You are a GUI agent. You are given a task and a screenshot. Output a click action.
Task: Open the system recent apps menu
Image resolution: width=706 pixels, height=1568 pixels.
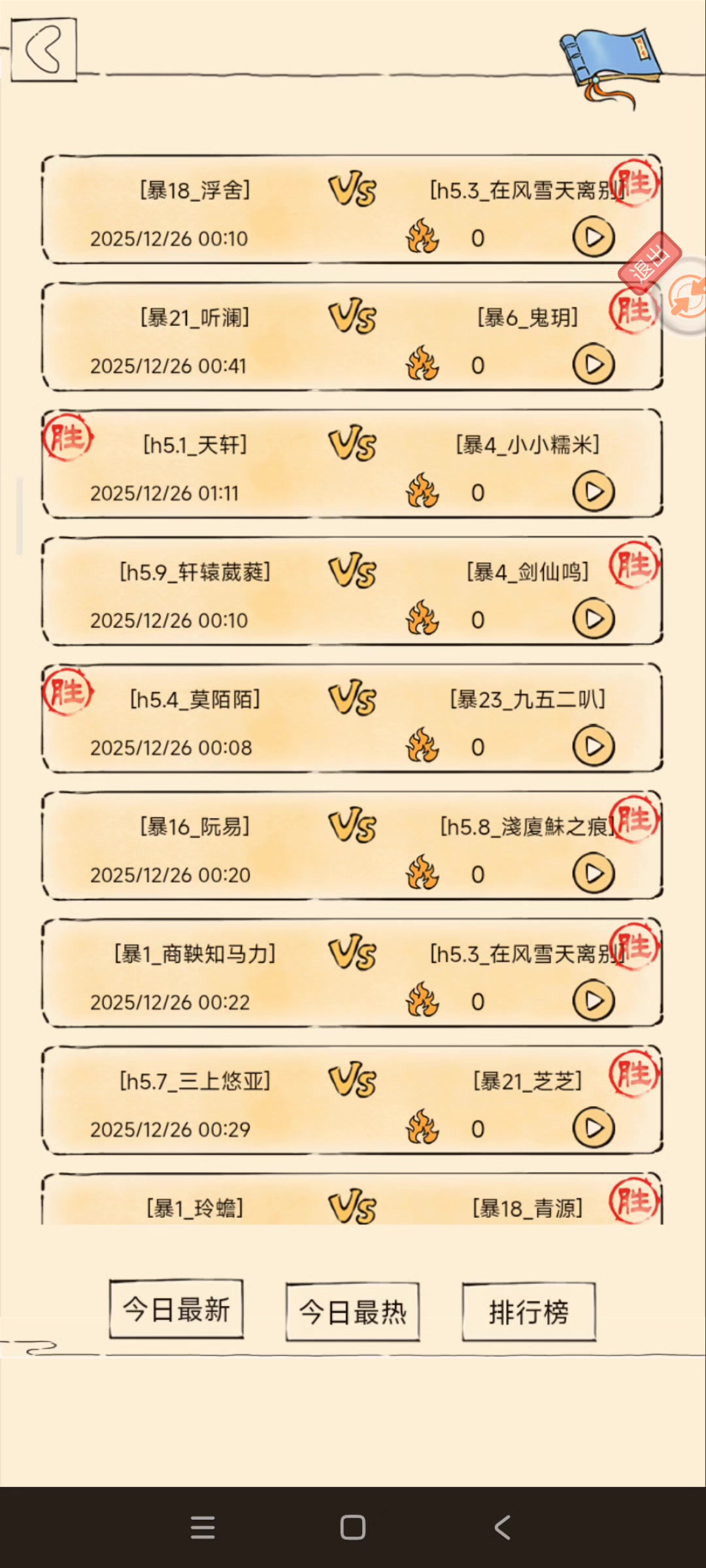pyautogui.click(x=203, y=1527)
